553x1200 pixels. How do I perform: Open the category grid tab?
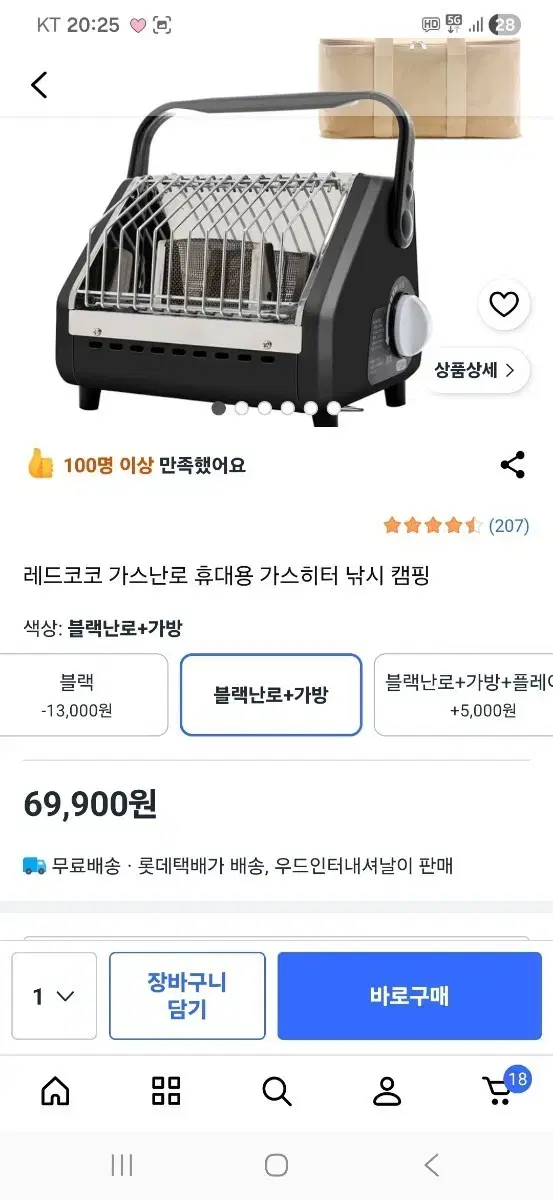coord(166,1091)
